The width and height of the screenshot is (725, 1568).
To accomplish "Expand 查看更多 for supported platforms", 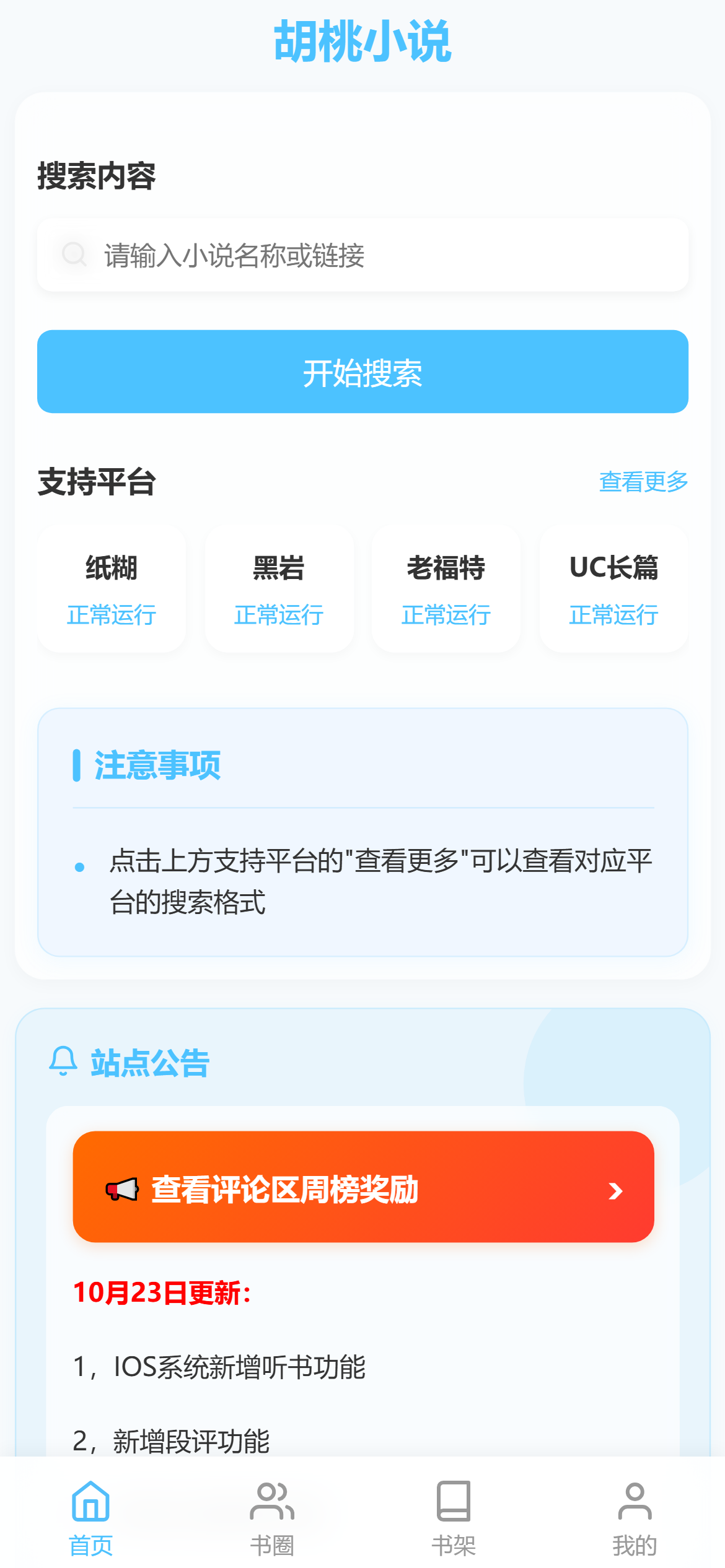I will [x=642, y=481].
